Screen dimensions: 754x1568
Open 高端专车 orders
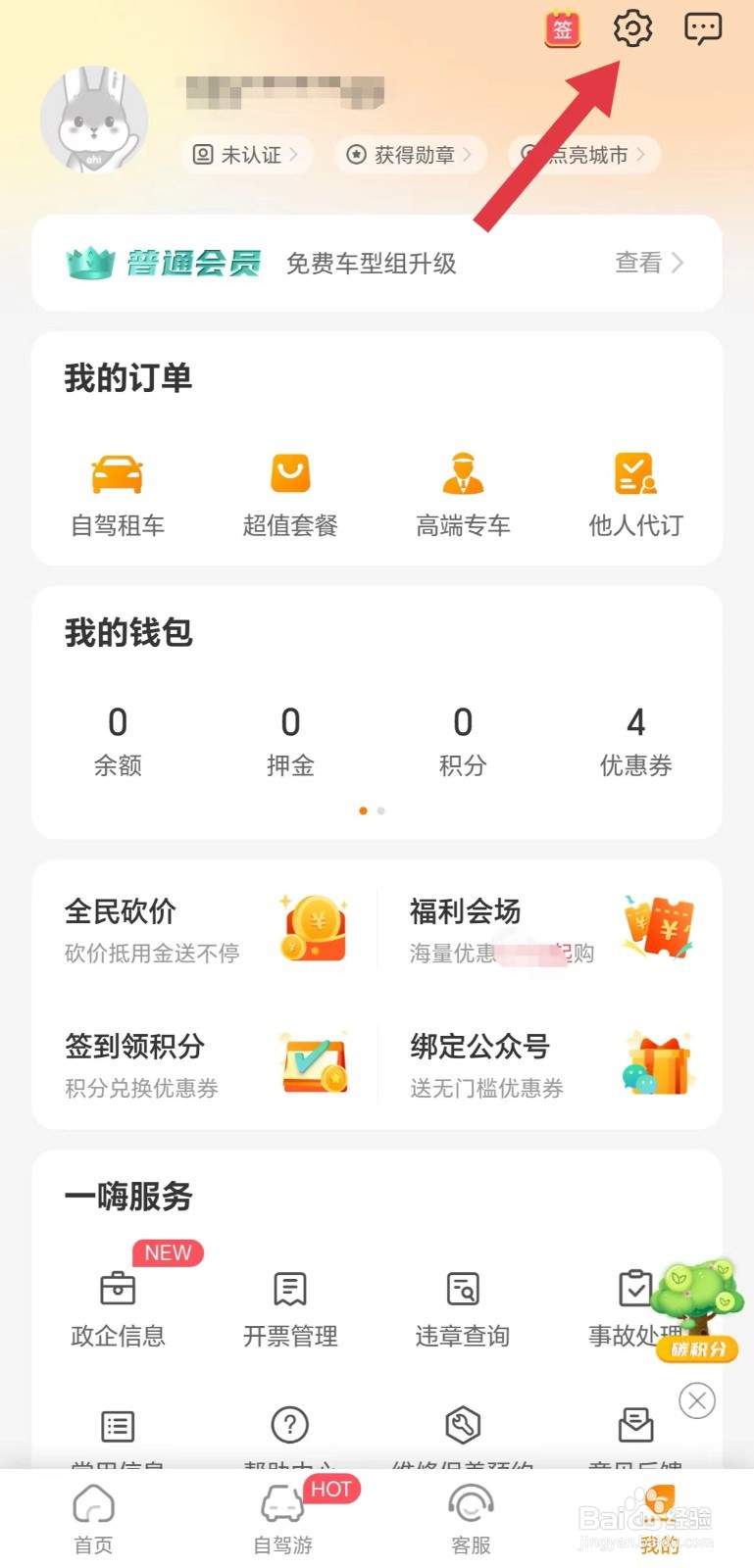[x=463, y=496]
